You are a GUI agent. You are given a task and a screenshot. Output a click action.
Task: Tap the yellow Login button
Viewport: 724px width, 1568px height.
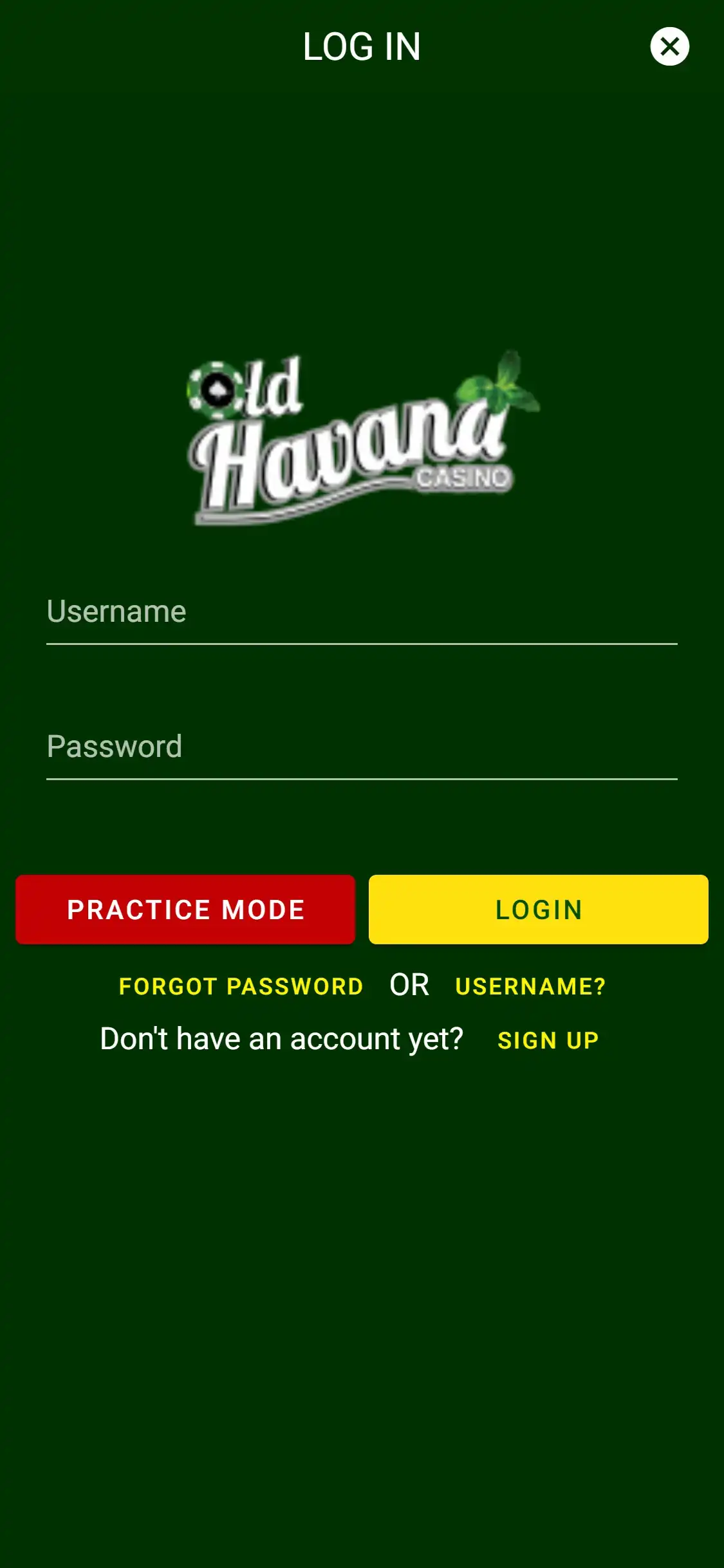tap(538, 909)
